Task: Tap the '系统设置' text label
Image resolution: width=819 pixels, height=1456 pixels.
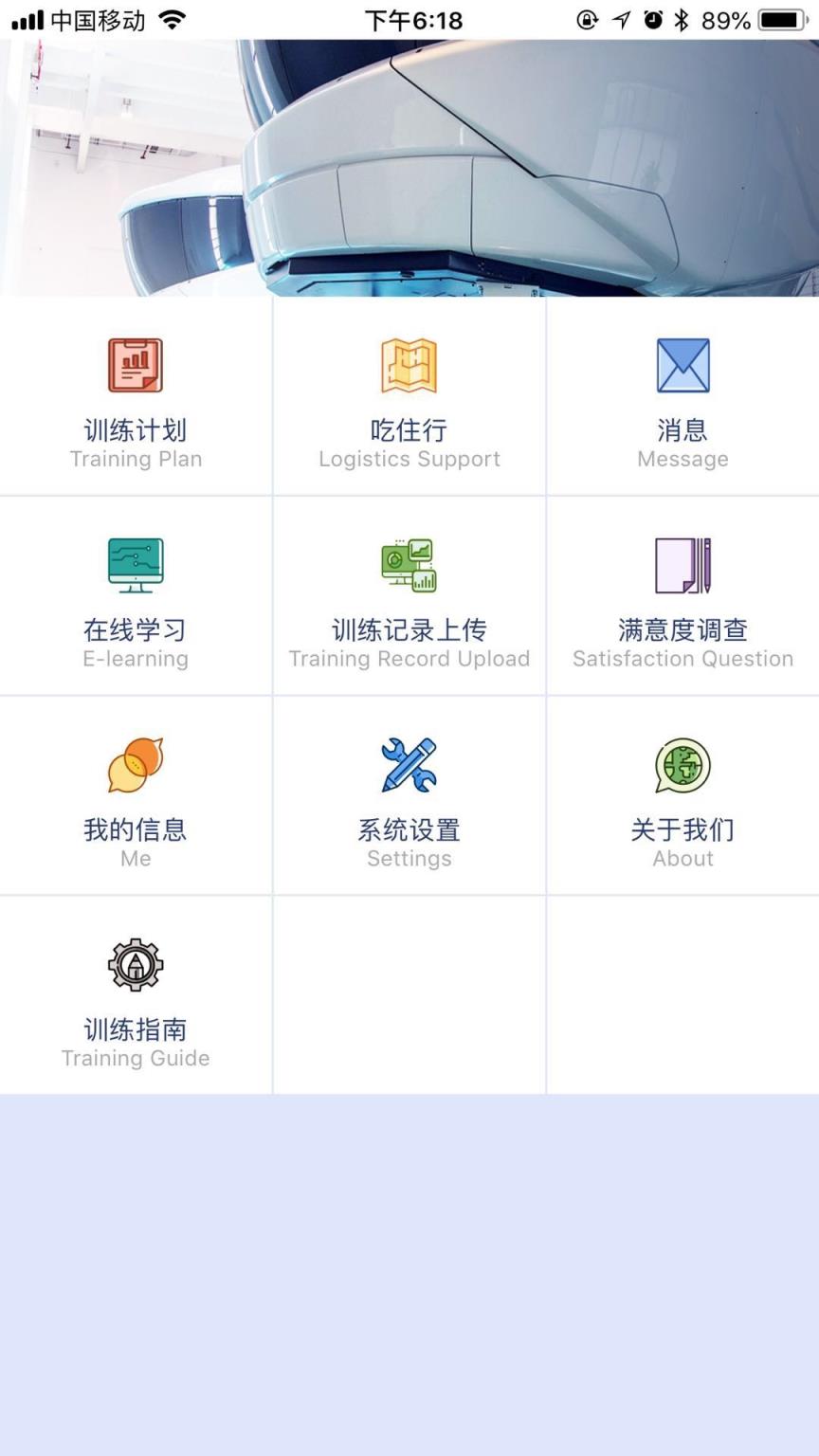Action: [x=409, y=830]
